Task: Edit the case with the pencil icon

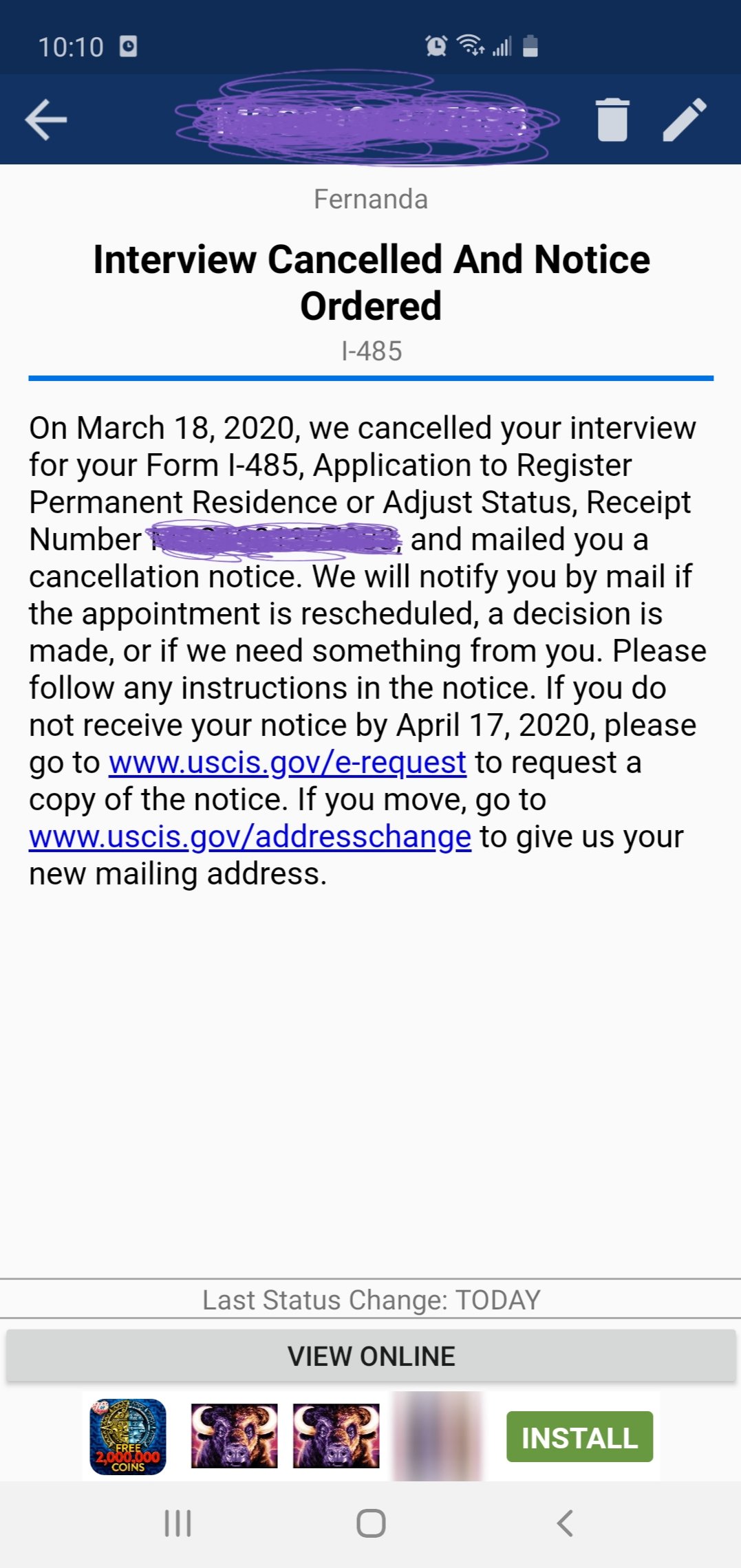Action: click(x=685, y=120)
